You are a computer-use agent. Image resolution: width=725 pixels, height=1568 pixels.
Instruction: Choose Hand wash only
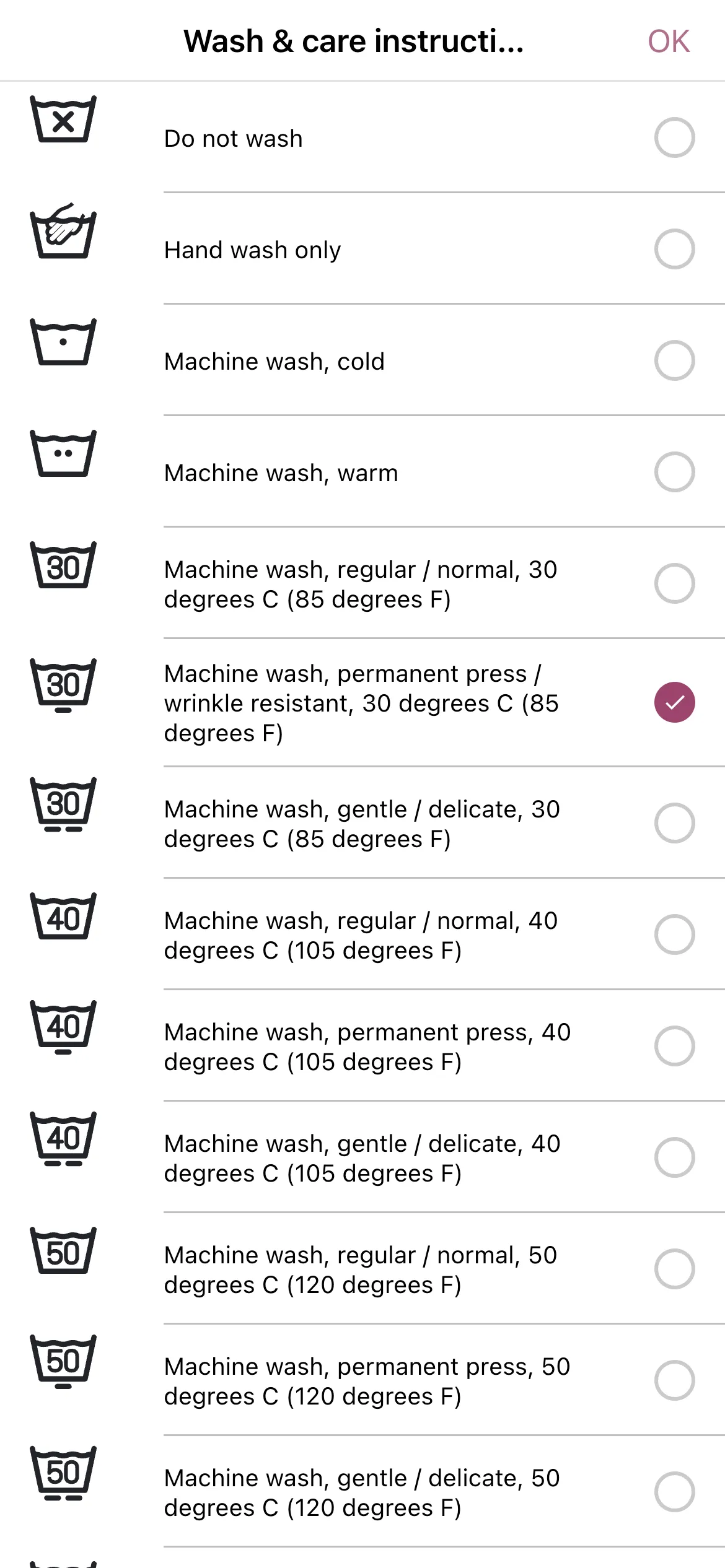tap(674, 249)
